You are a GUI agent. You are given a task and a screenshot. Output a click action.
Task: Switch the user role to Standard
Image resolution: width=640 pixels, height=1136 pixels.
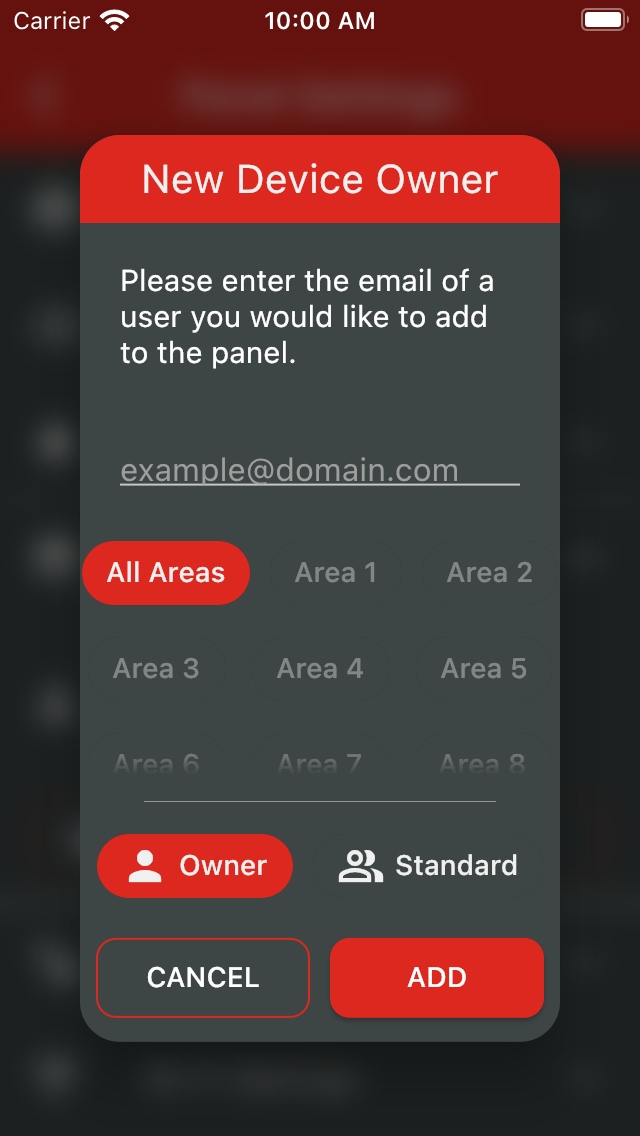coord(430,866)
